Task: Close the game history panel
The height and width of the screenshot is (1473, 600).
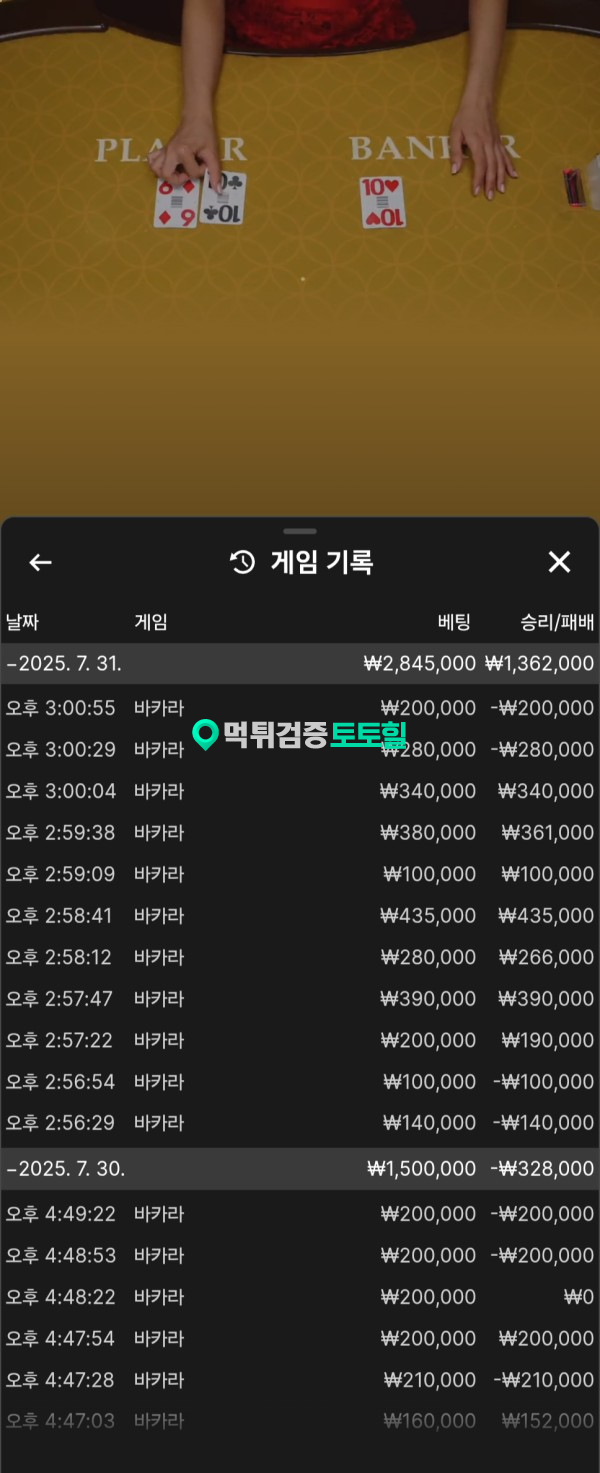Action: click(559, 563)
